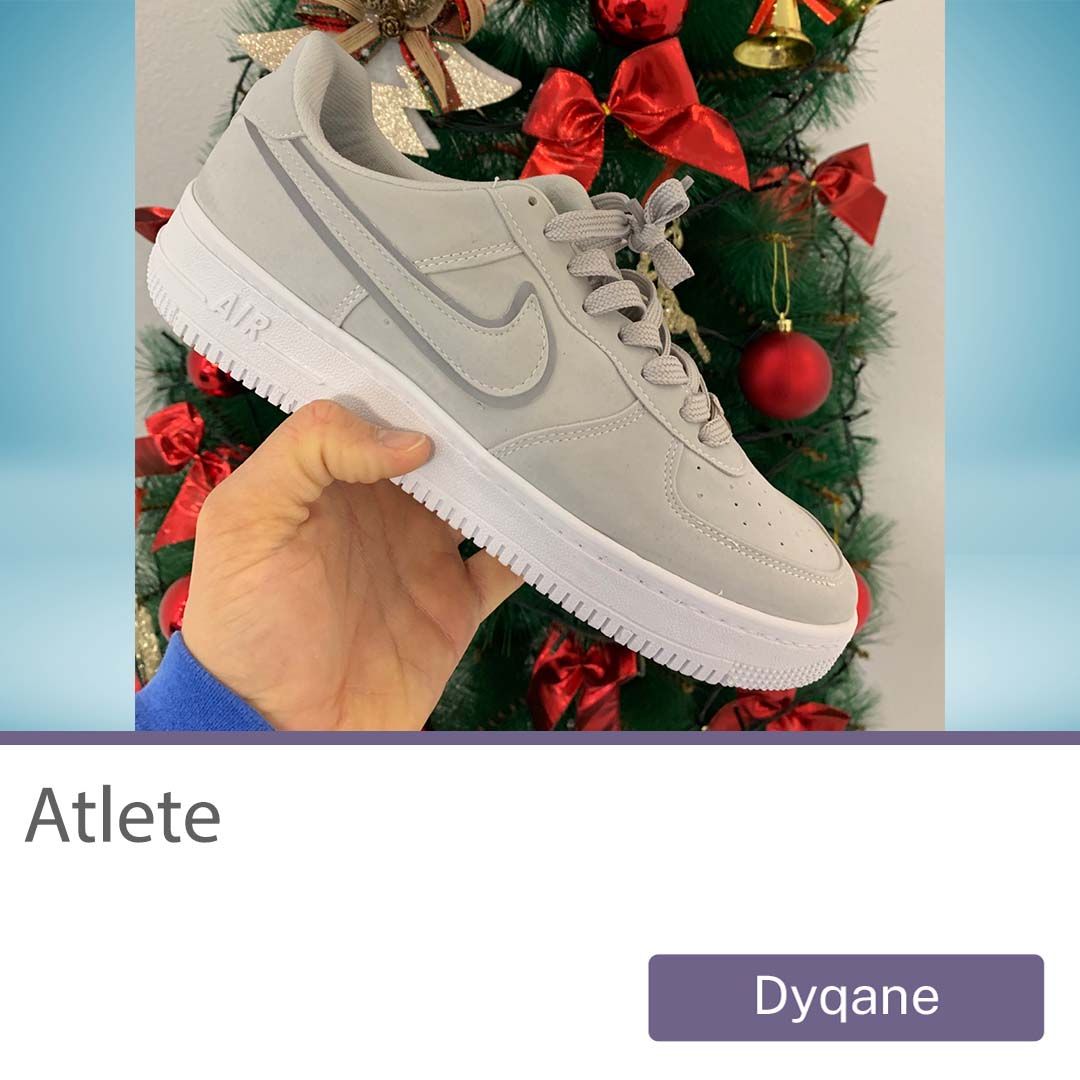The height and width of the screenshot is (1080, 1080).
Task: Open the grey sneaker product image
Action: click(540, 365)
